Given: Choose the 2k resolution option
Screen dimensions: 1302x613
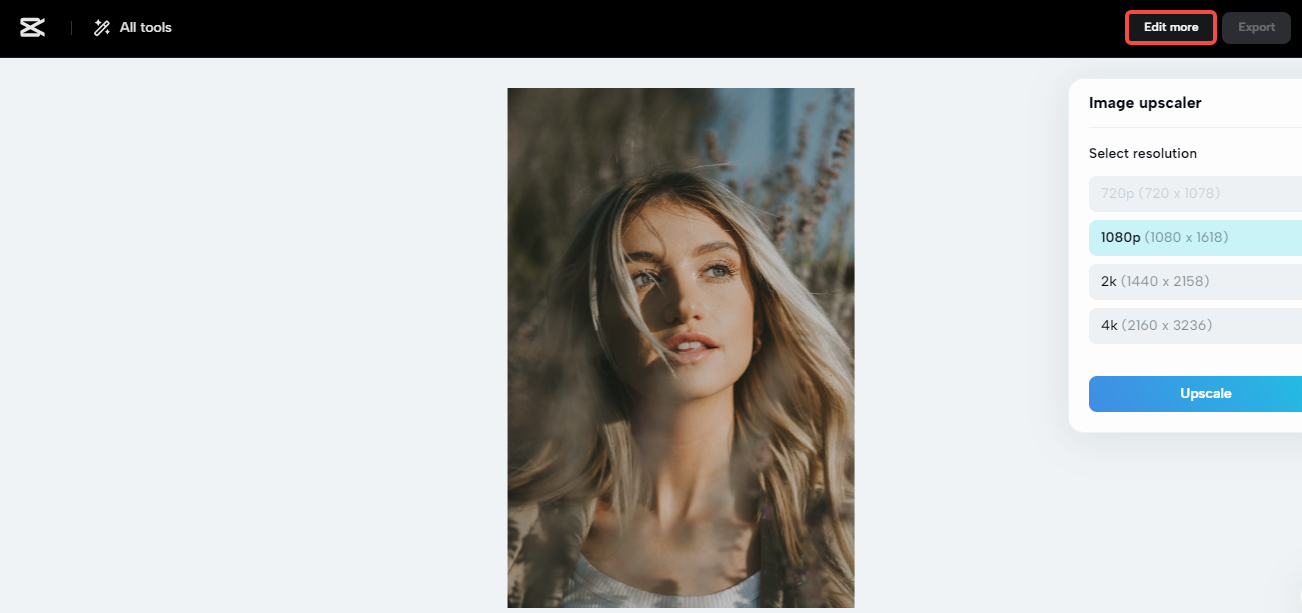Looking at the screenshot, I should click(1194, 282).
